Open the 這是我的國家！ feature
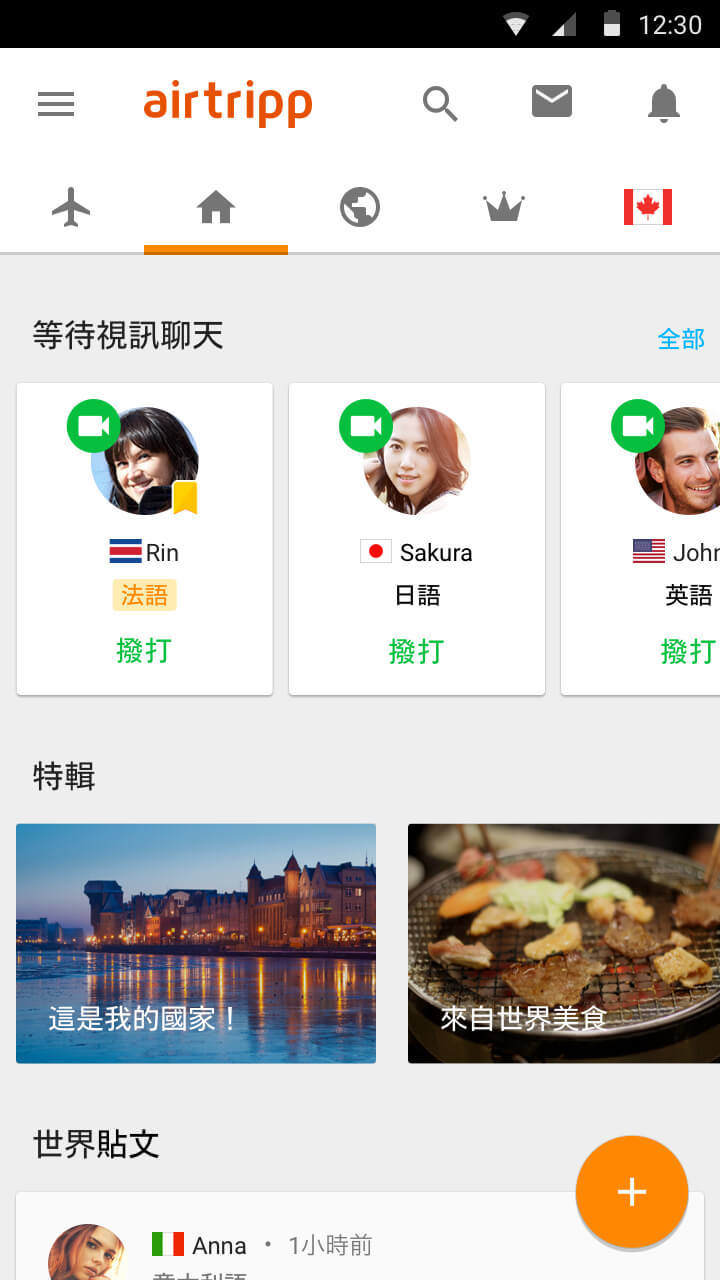This screenshot has height=1280, width=720. pyautogui.click(x=196, y=943)
